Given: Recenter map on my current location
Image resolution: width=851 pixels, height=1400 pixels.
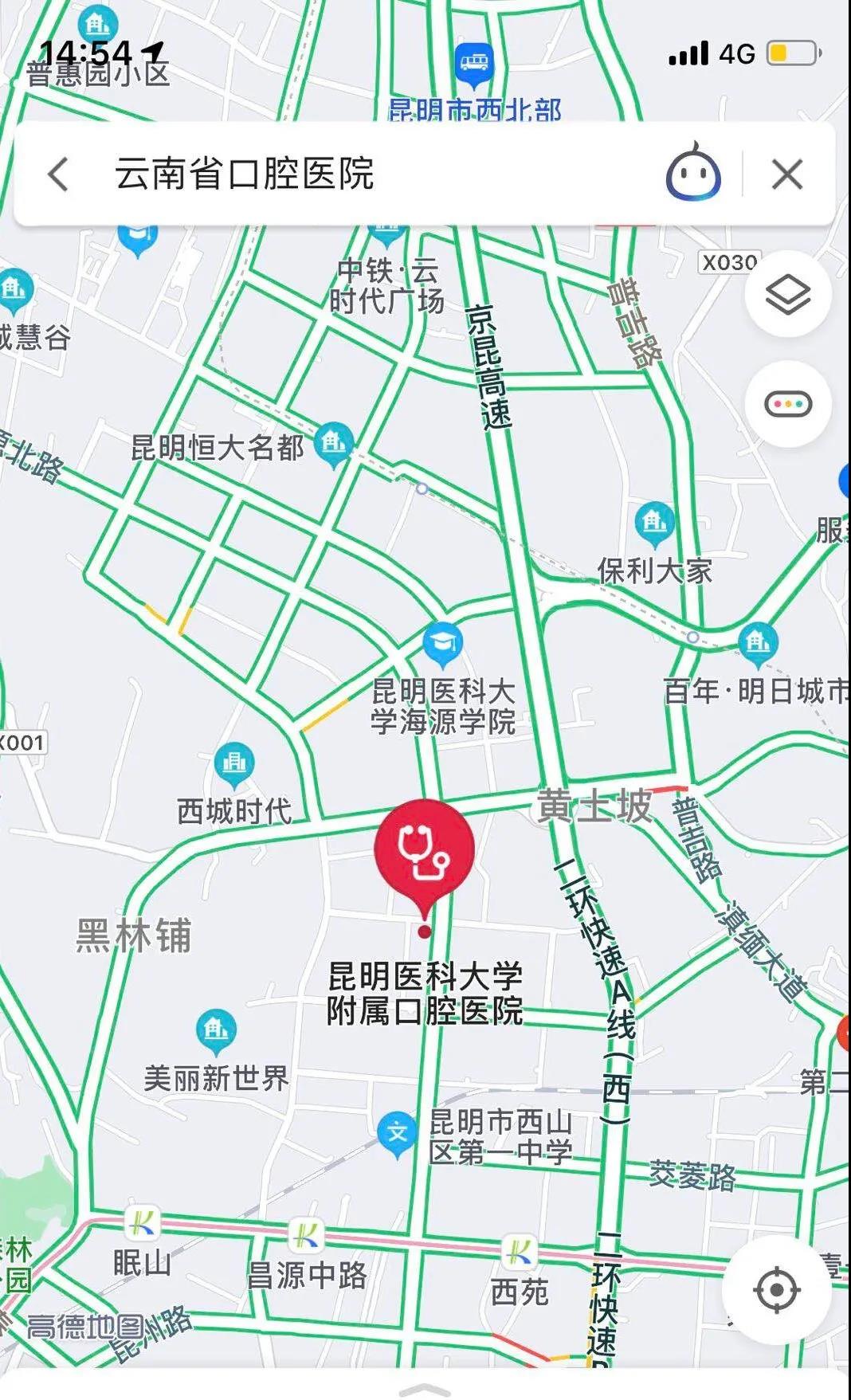Looking at the screenshot, I should click(x=776, y=1289).
